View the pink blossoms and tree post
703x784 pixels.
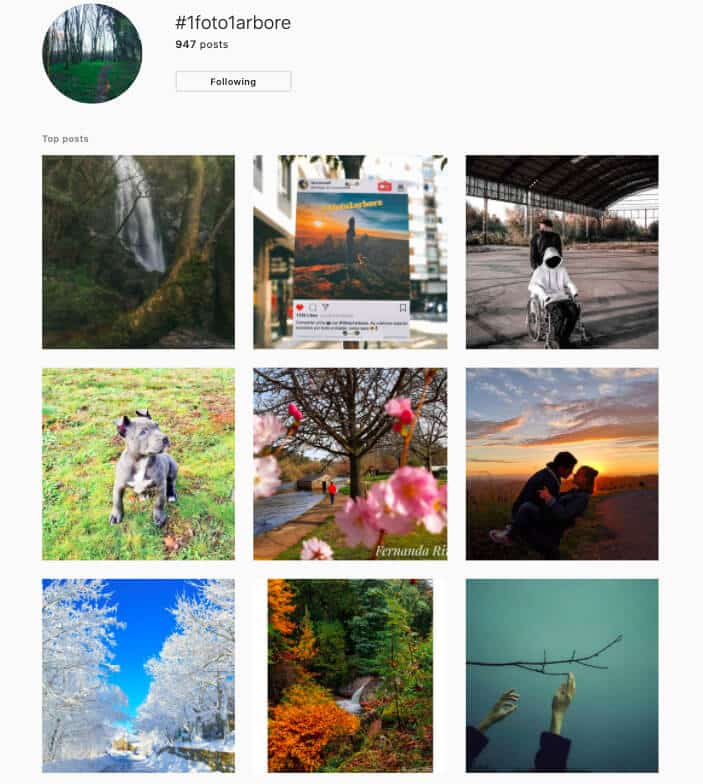350,464
